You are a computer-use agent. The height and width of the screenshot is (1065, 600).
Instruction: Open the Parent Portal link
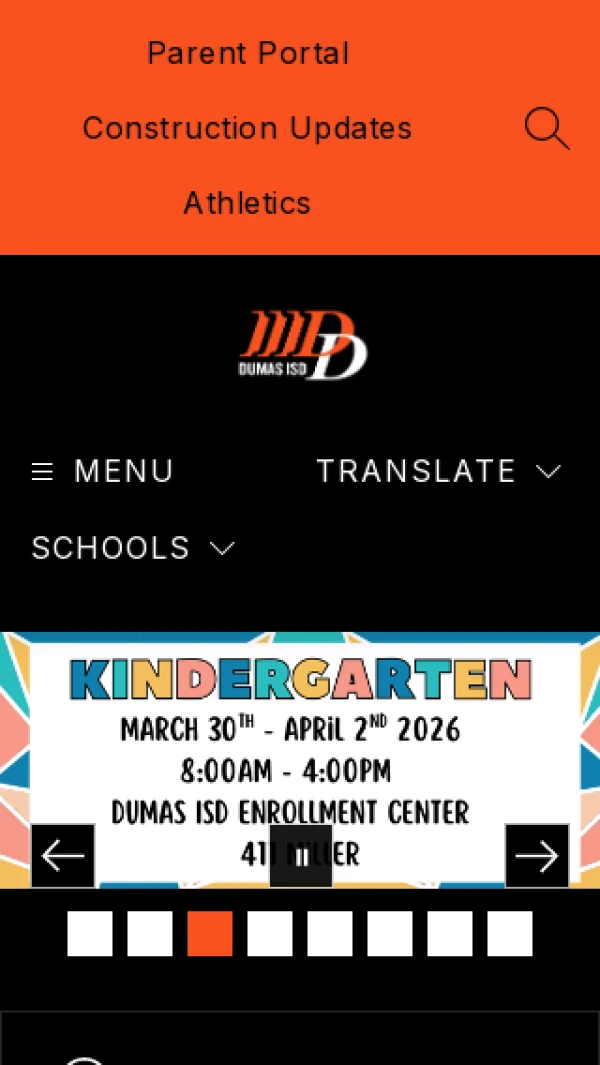tap(248, 53)
